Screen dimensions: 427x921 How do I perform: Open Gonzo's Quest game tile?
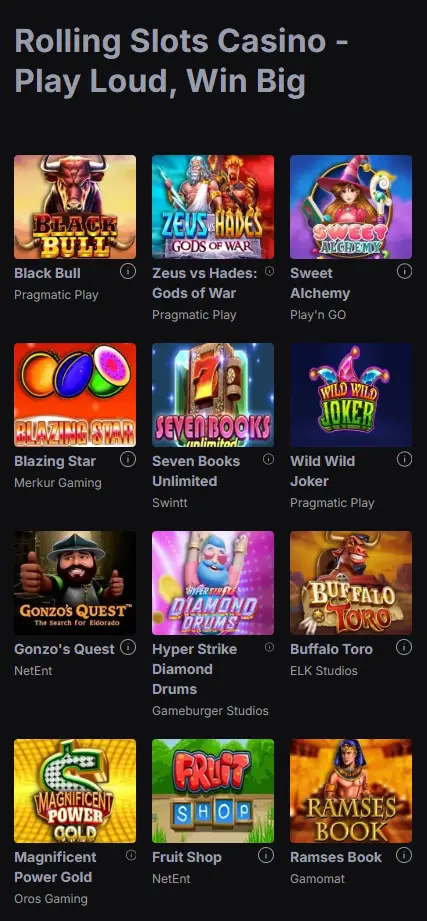click(75, 583)
